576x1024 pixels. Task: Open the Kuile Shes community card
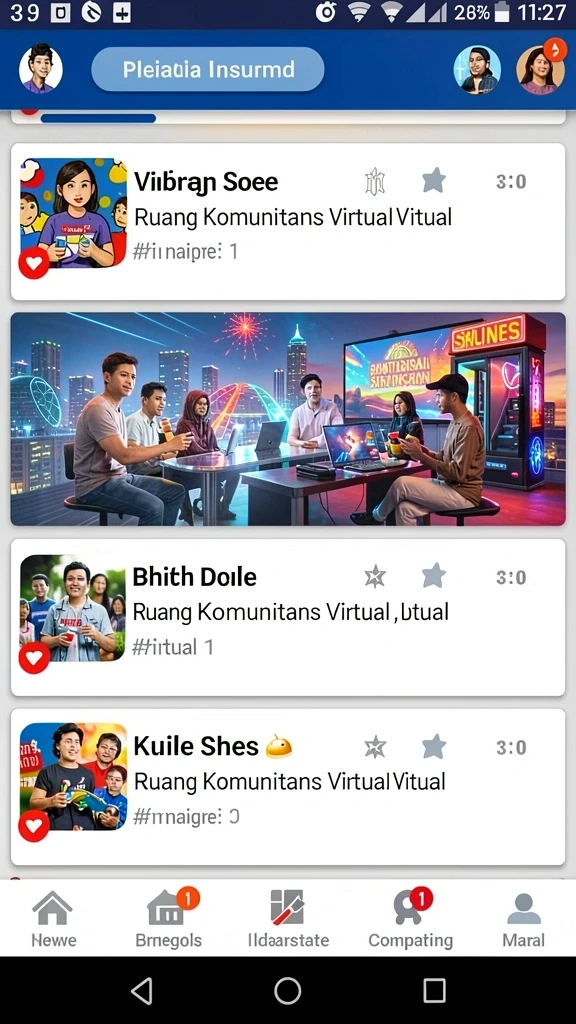288,787
